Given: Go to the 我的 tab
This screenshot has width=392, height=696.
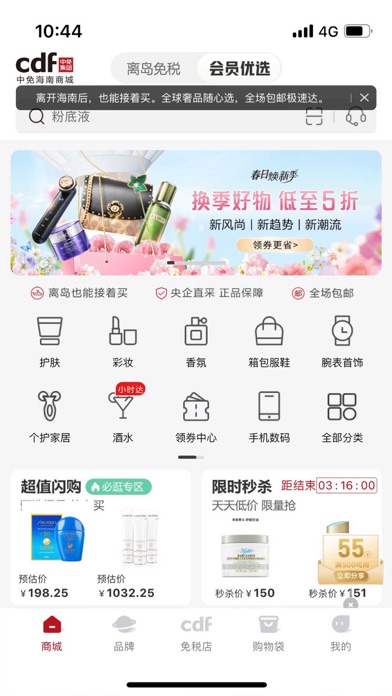Looking at the screenshot, I should tap(341, 634).
